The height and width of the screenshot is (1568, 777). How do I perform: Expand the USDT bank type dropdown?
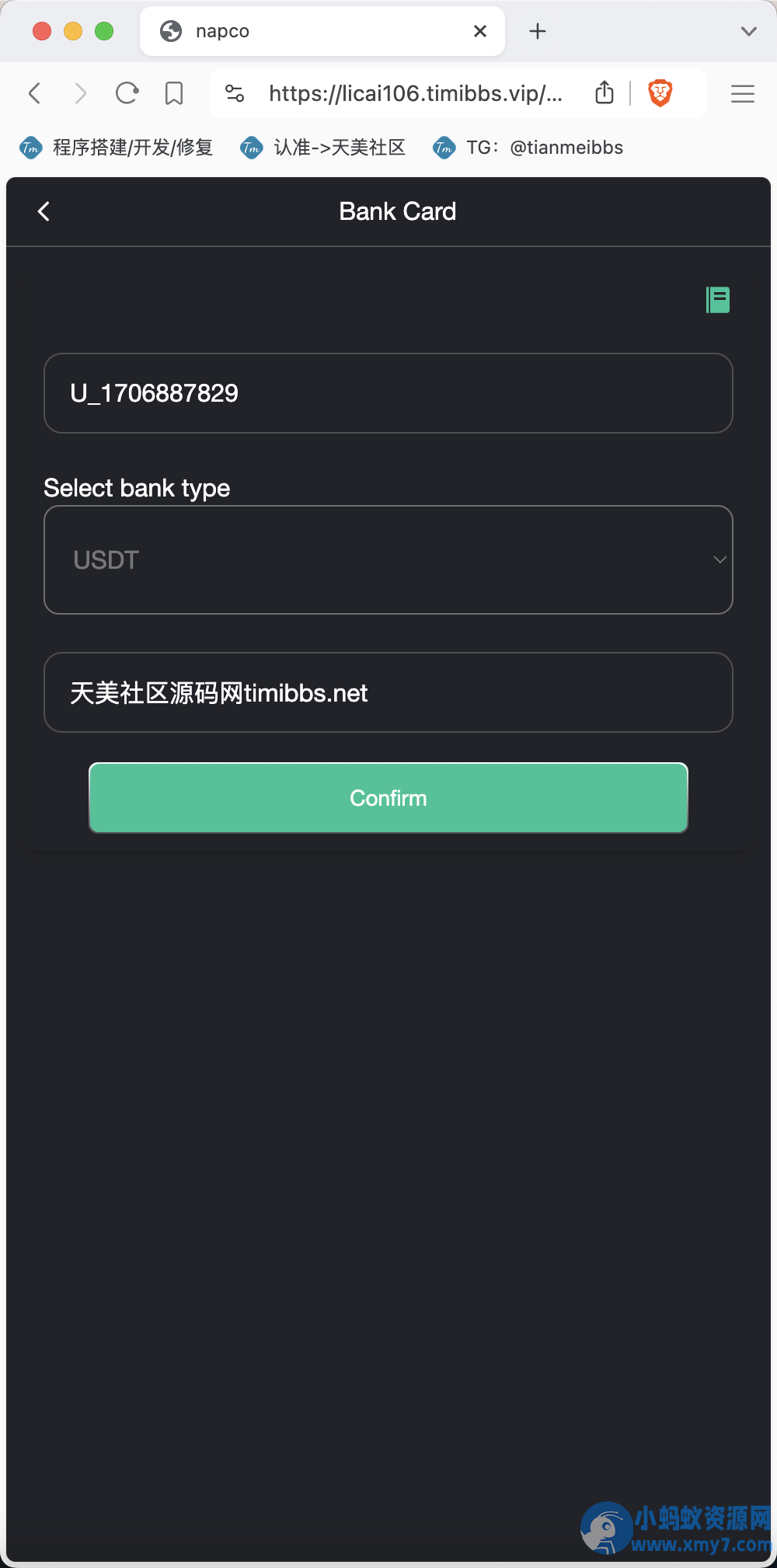click(x=388, y=559)
